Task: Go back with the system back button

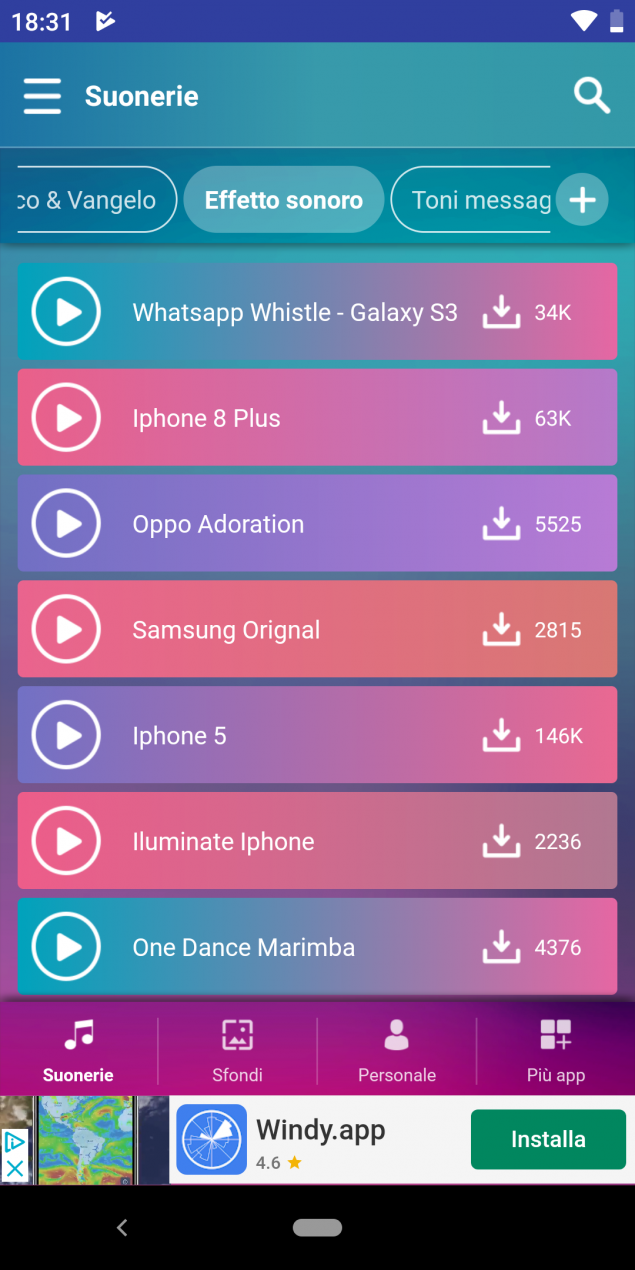Action: pos(122,1227)
